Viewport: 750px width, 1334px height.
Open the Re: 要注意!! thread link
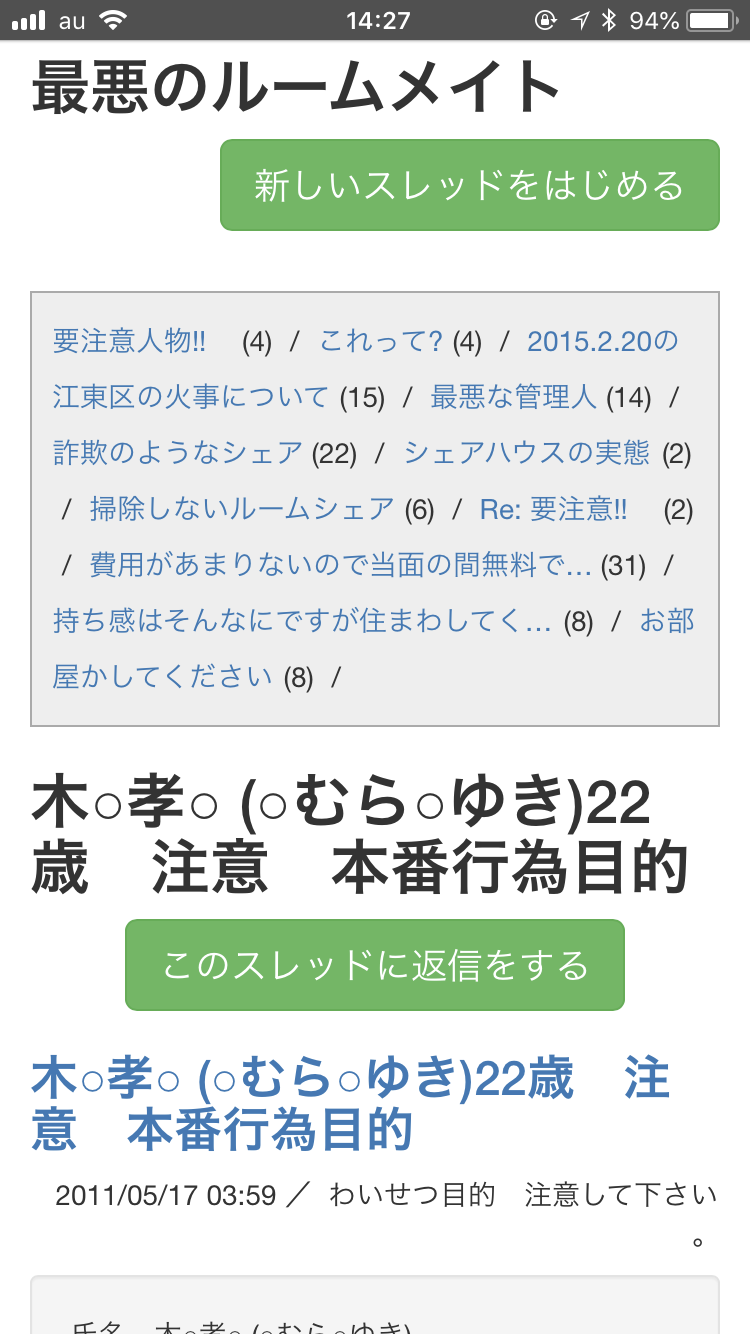point(553,509)
